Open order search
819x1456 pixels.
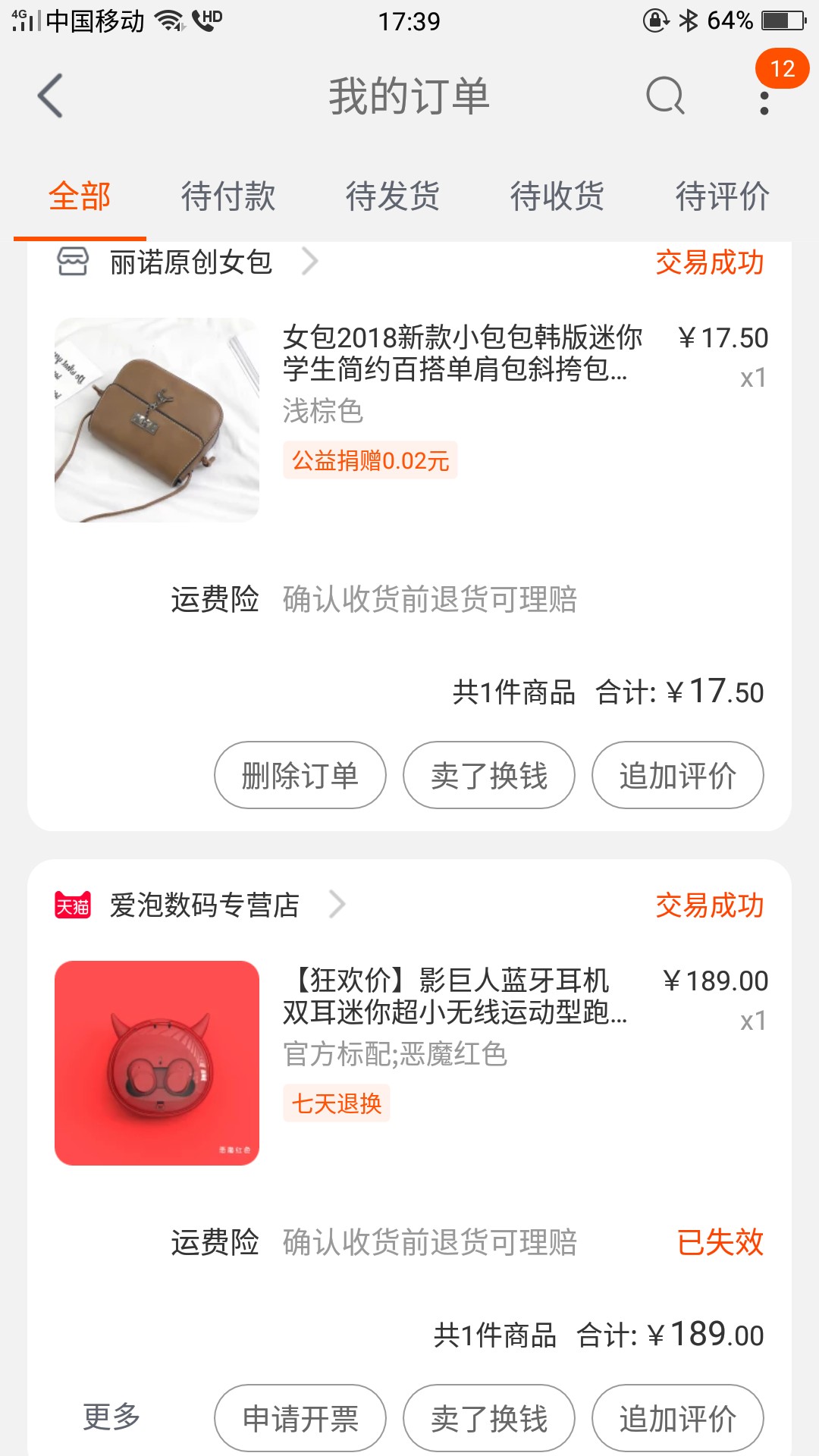point(665,96)
